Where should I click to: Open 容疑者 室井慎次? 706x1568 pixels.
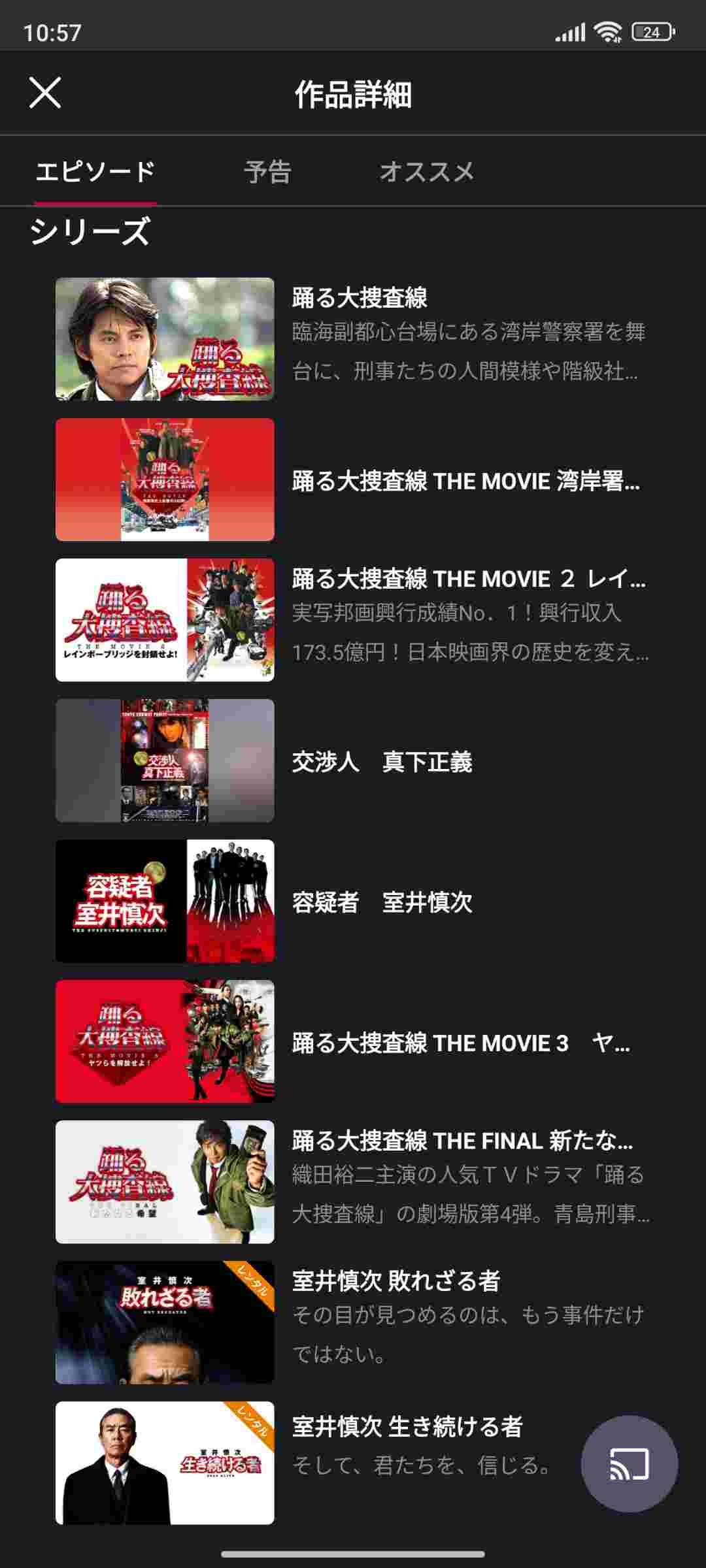[353, 902]
